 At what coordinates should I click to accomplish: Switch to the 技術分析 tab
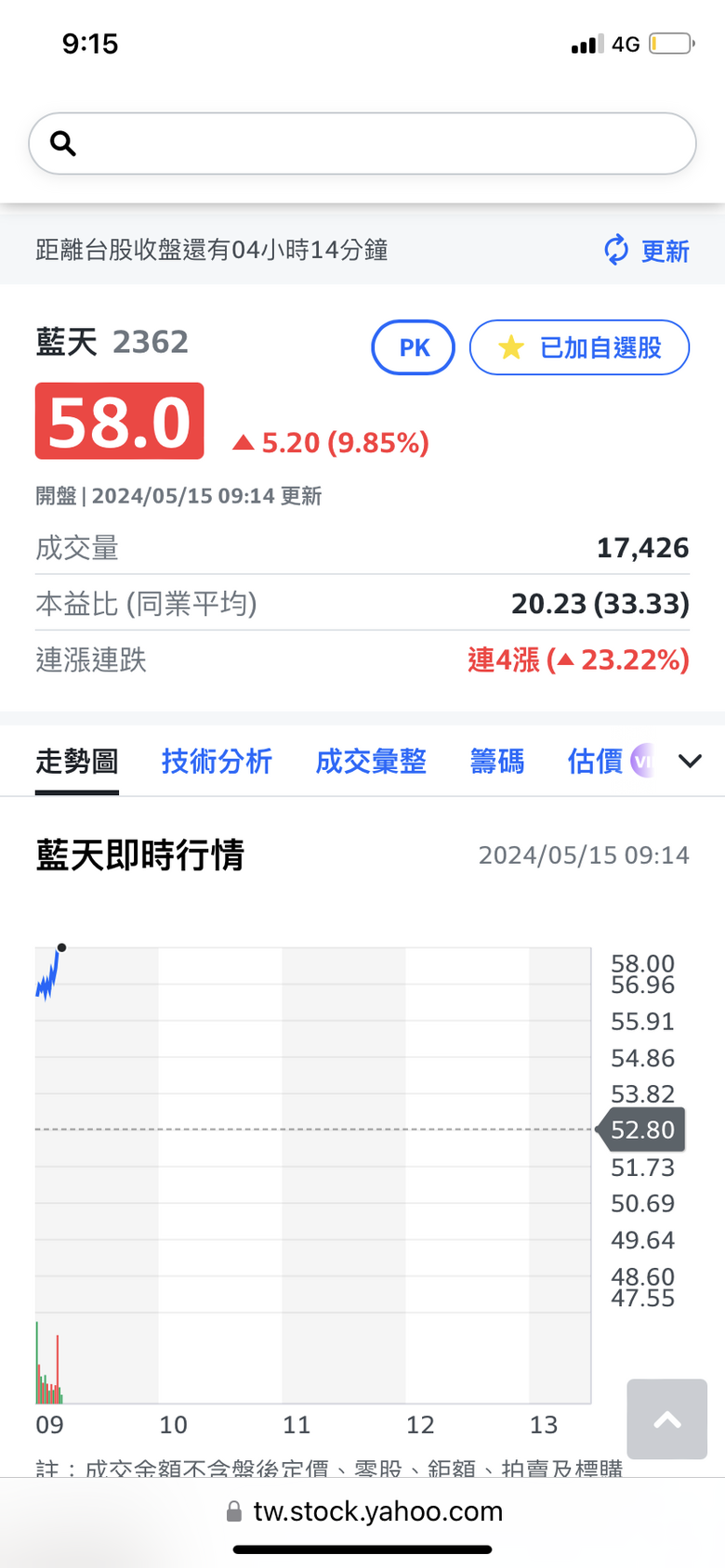[x=217, y=762]
